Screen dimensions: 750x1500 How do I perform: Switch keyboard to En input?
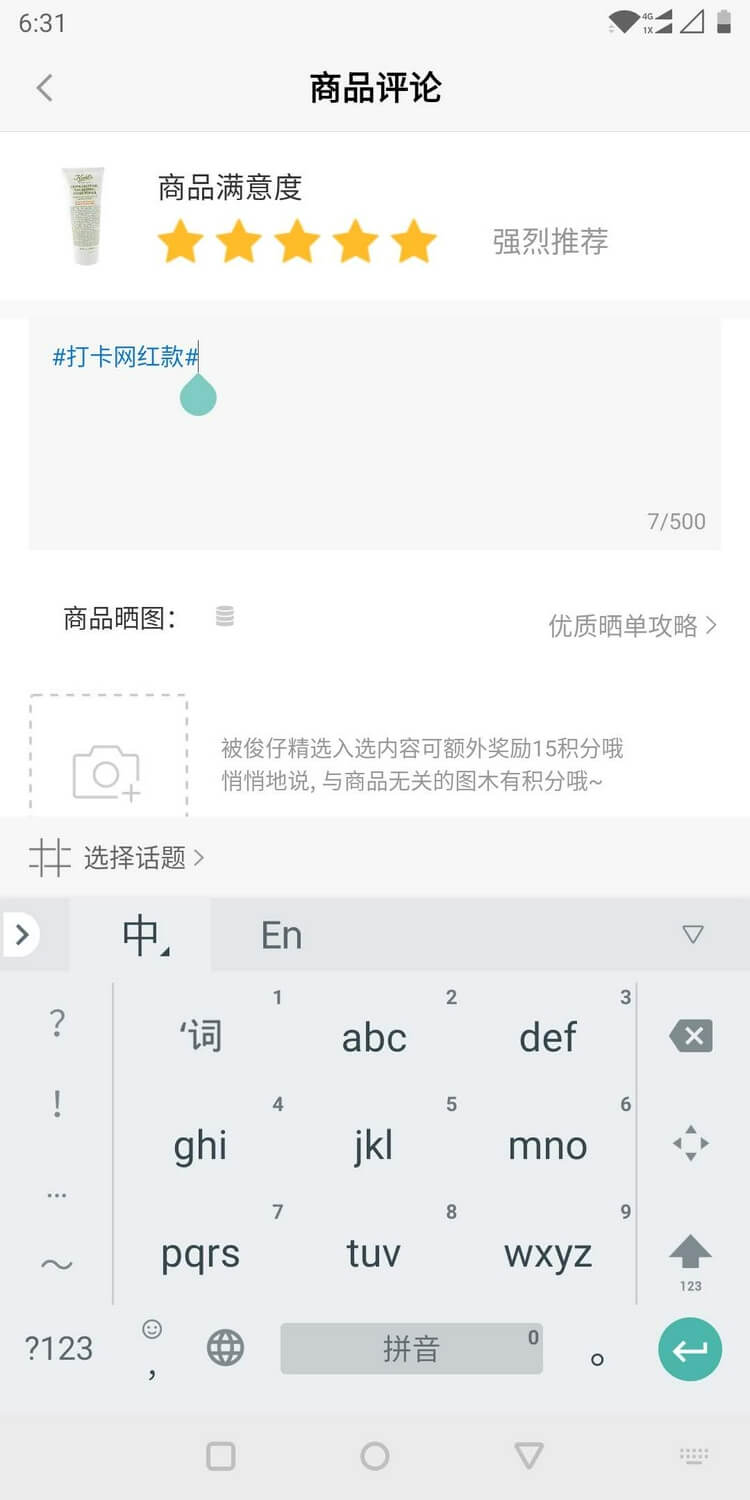pos(281,935)
